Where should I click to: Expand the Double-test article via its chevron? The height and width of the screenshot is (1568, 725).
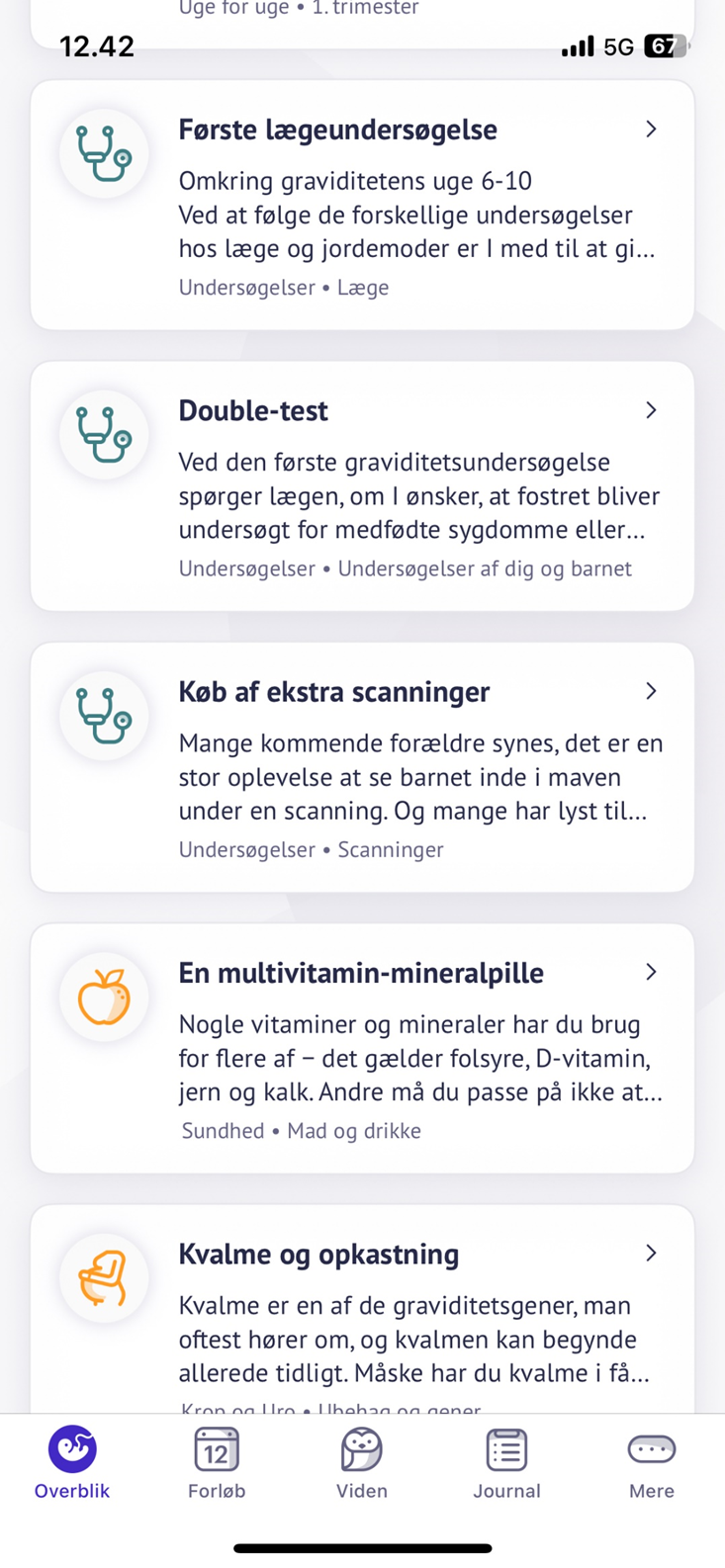pyautogui.click(x=651, y=409)
